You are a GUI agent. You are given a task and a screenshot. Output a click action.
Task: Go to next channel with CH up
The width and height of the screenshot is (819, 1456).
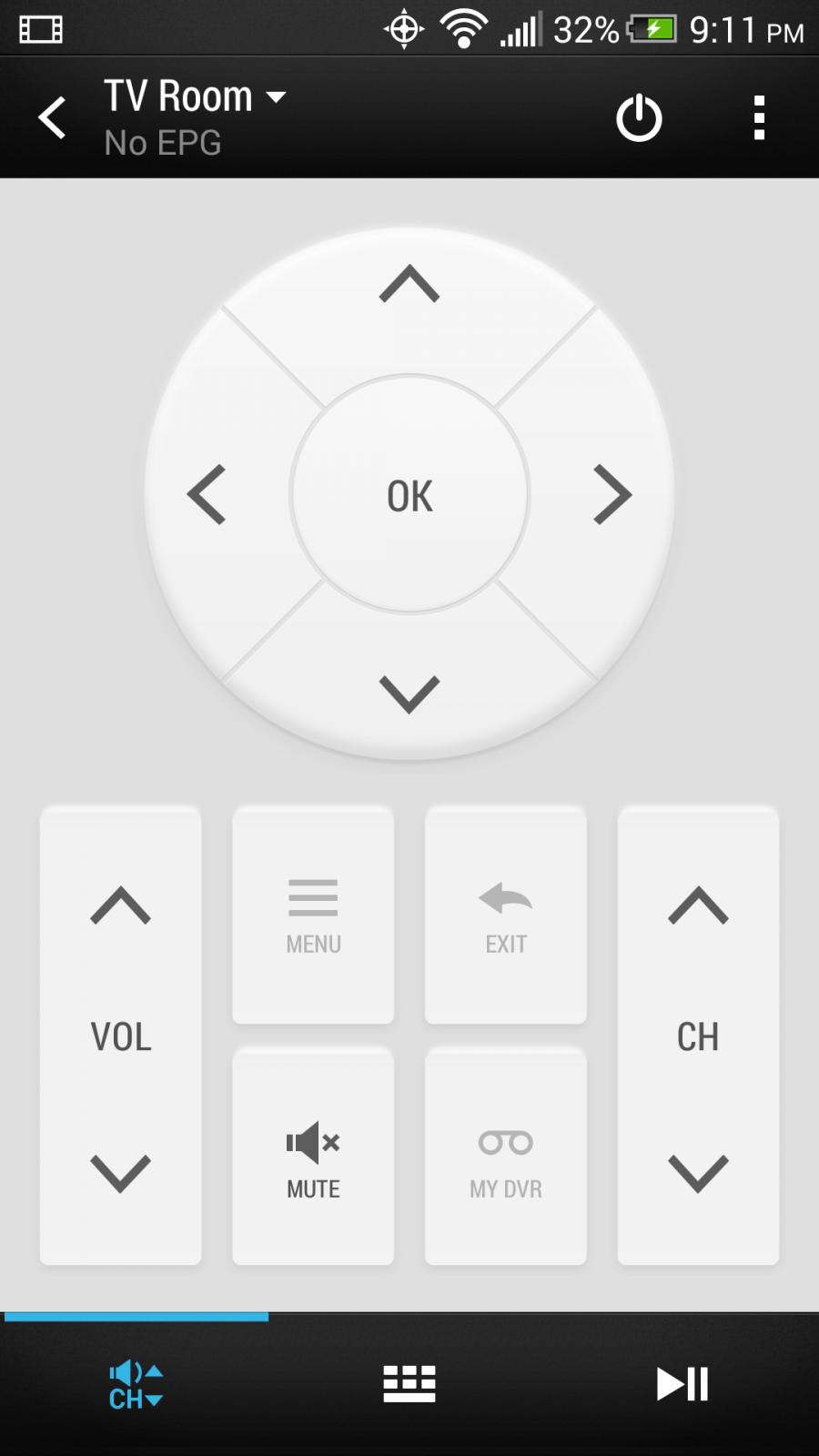(x=698, y=905)
